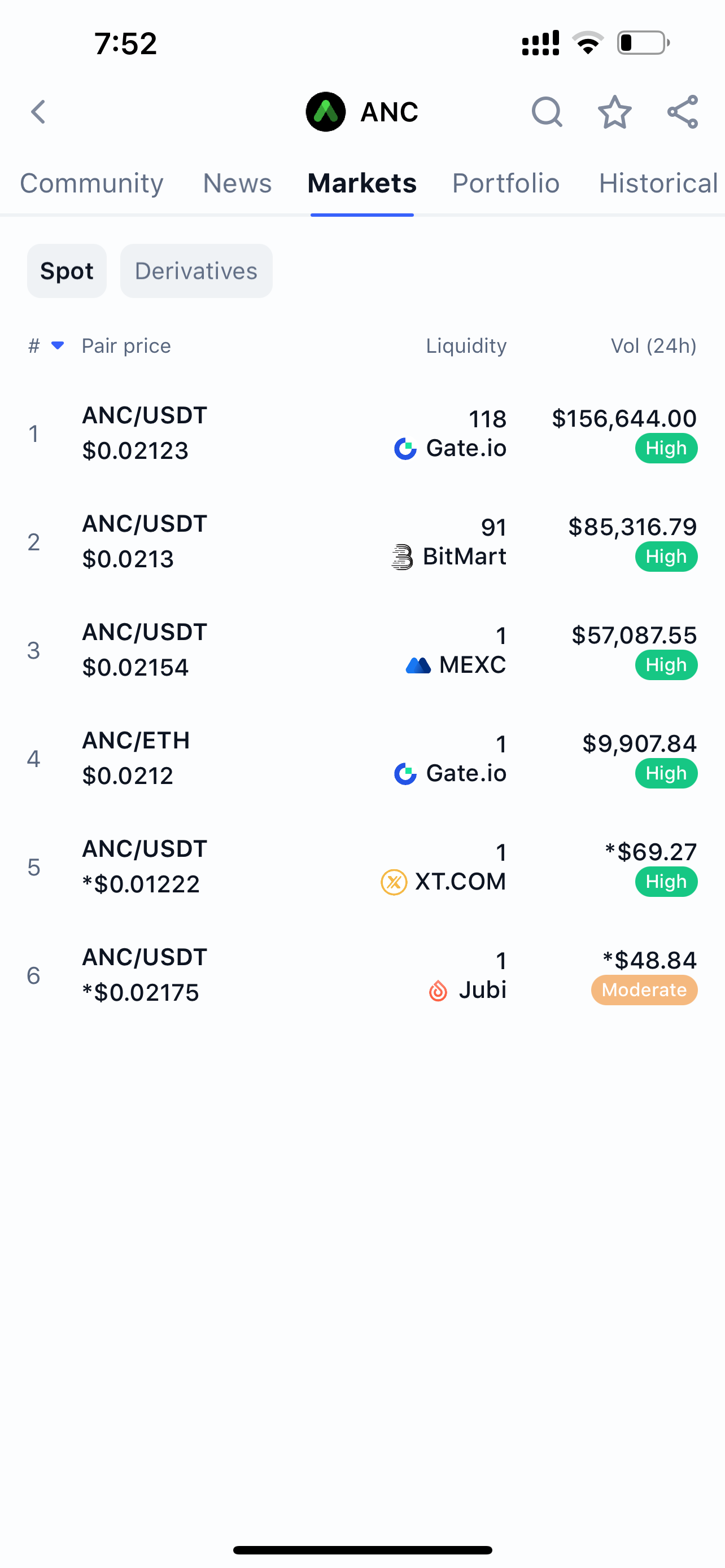Open the Portfolio tab
The height and width of the screenshot is (1568, 725).
(506, 183)
